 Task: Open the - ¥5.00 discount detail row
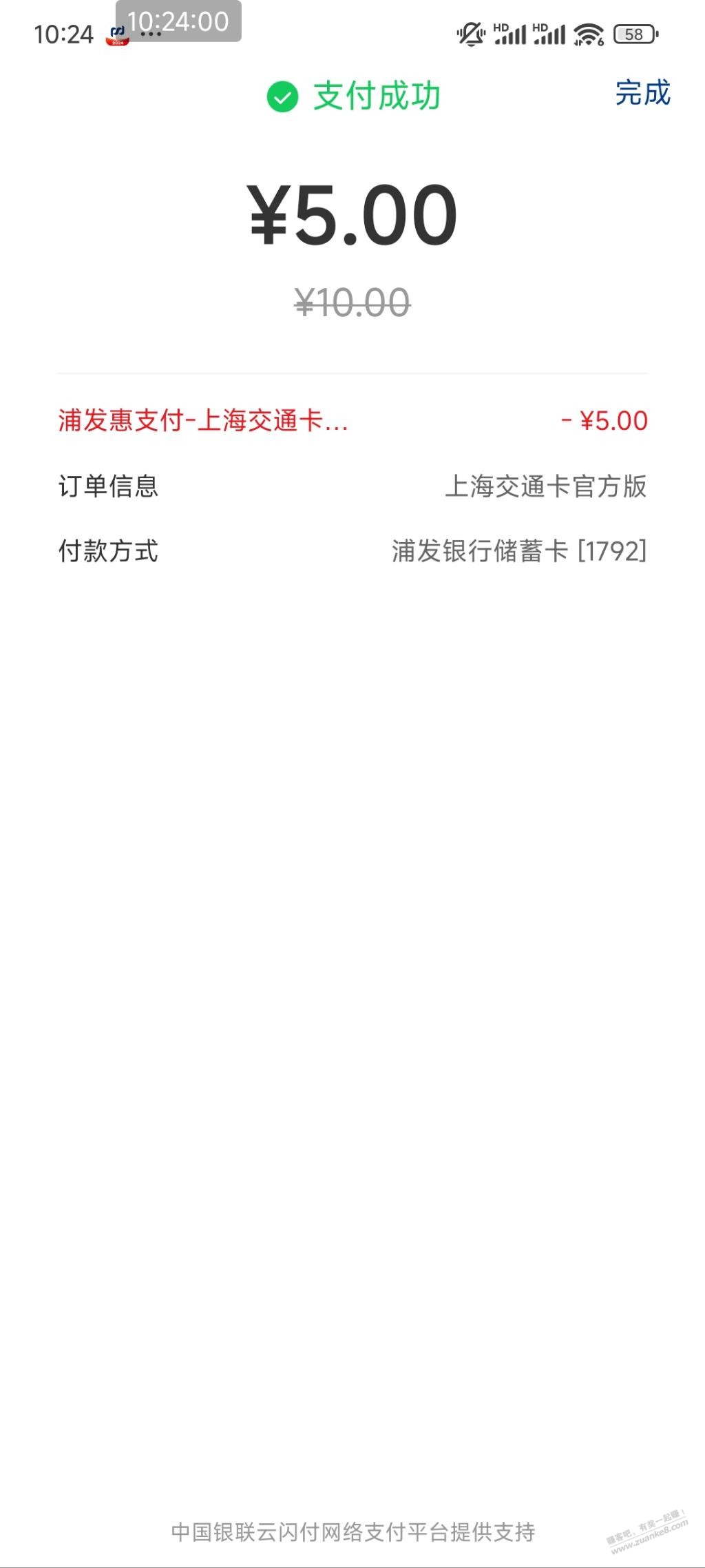[603, 421]
